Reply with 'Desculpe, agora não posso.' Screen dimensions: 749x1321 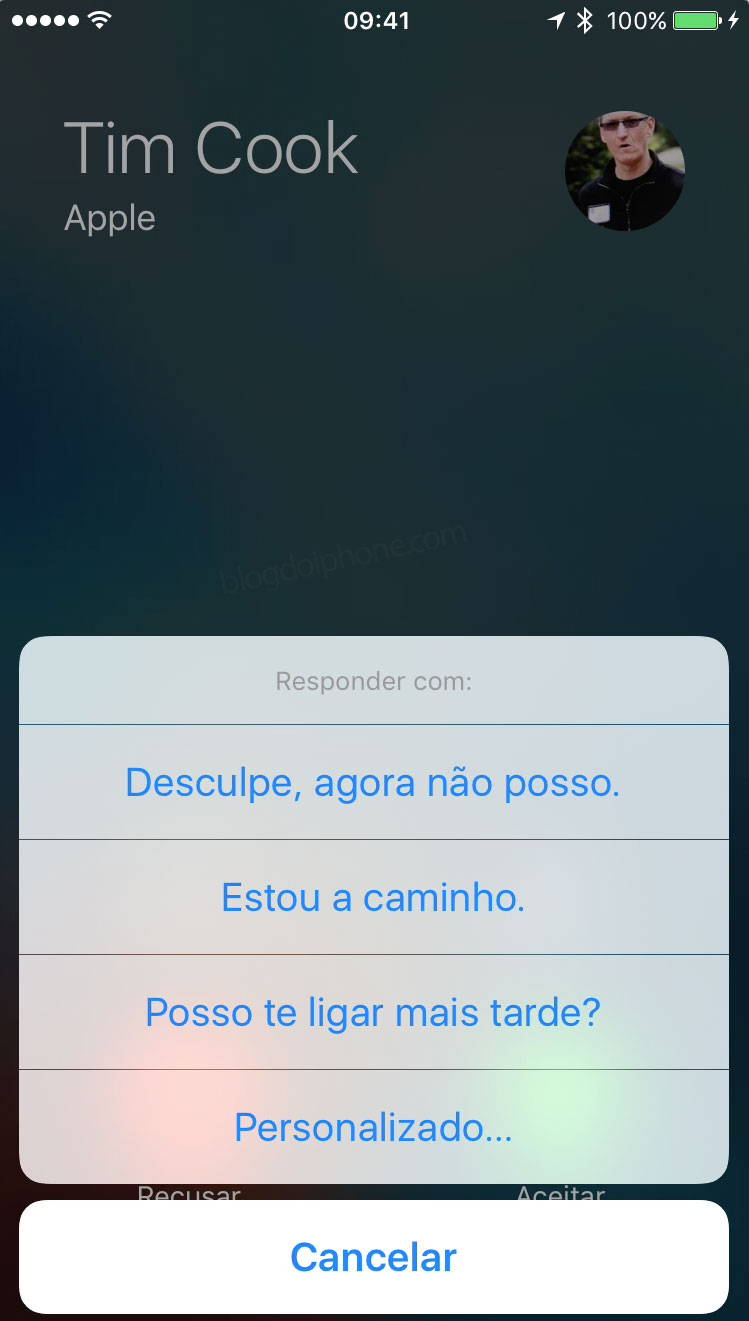[373, 782]
